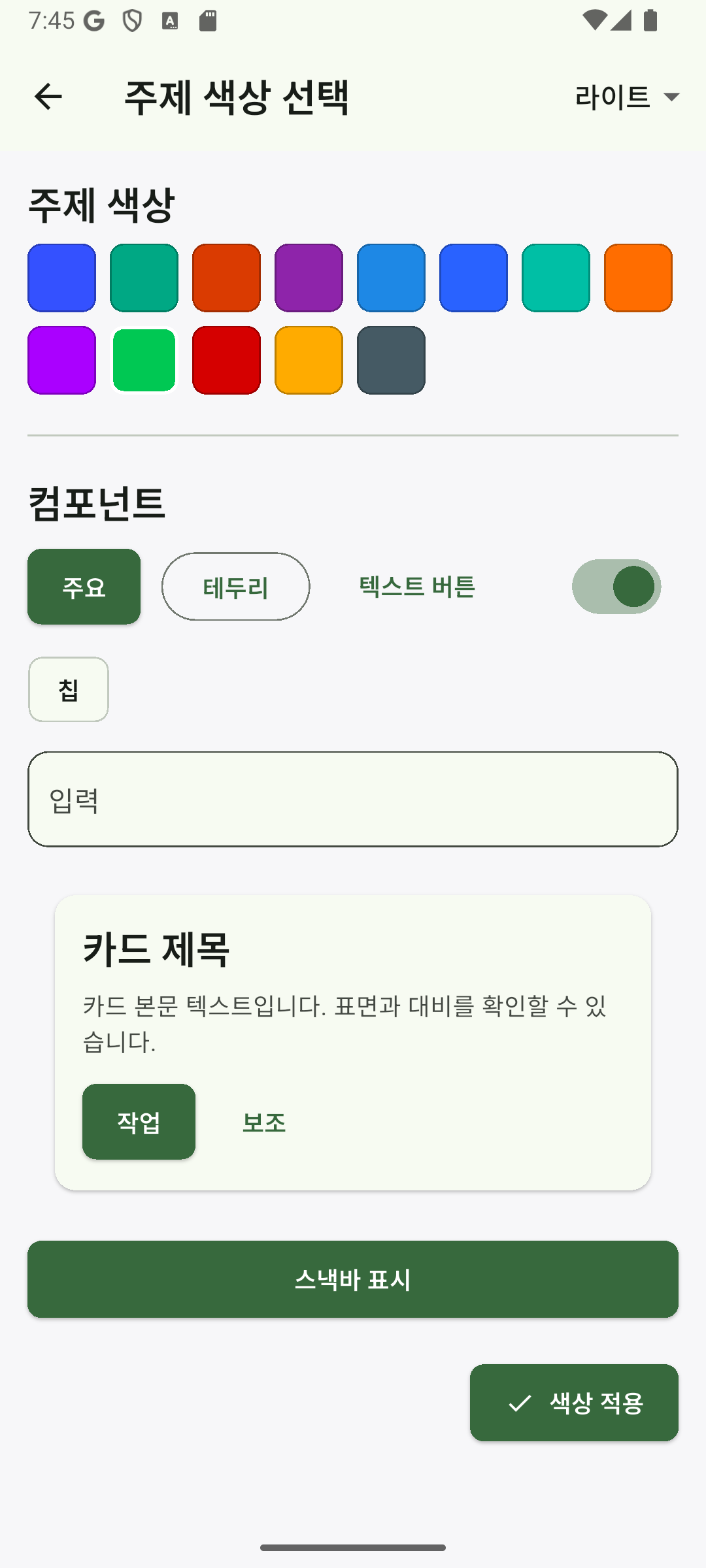The width and height of the screenshot is (706, 1568).
Task: Apply colors using the 색상 적용 button
Action: tap(574, 1403)
